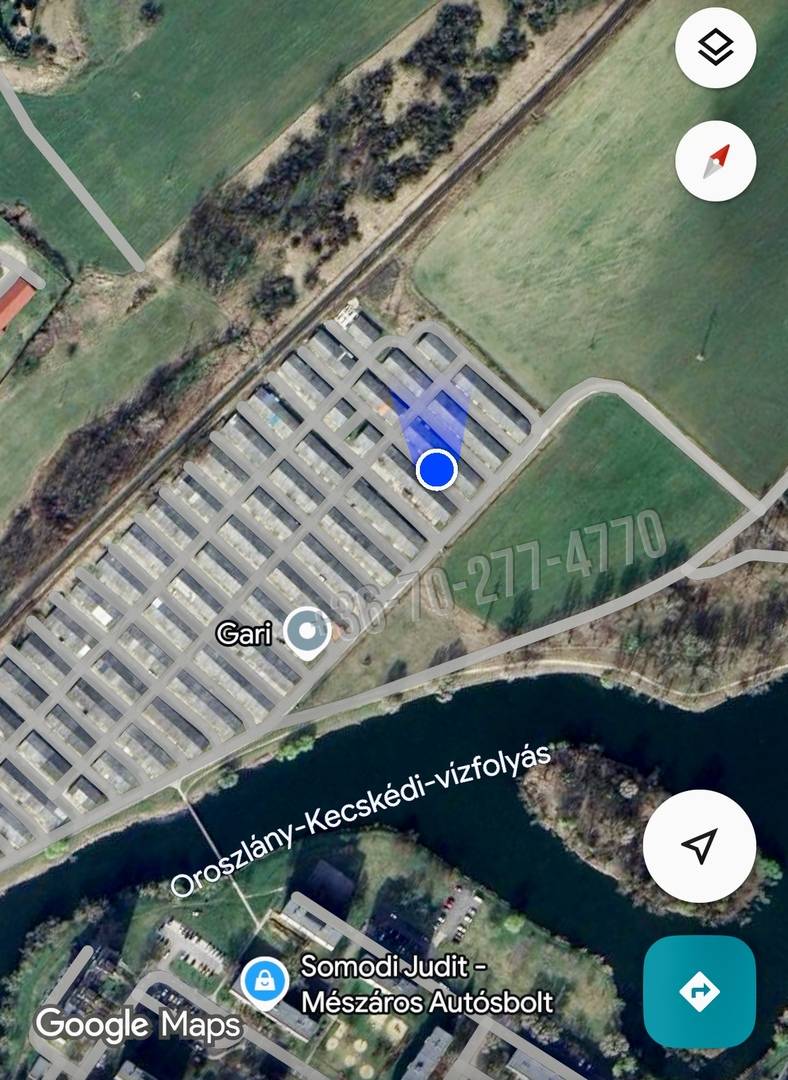Image resolution: width=788 pixels, height=1080 pixels.
Task: Center map on my location
Action: [x=699, y=846]
